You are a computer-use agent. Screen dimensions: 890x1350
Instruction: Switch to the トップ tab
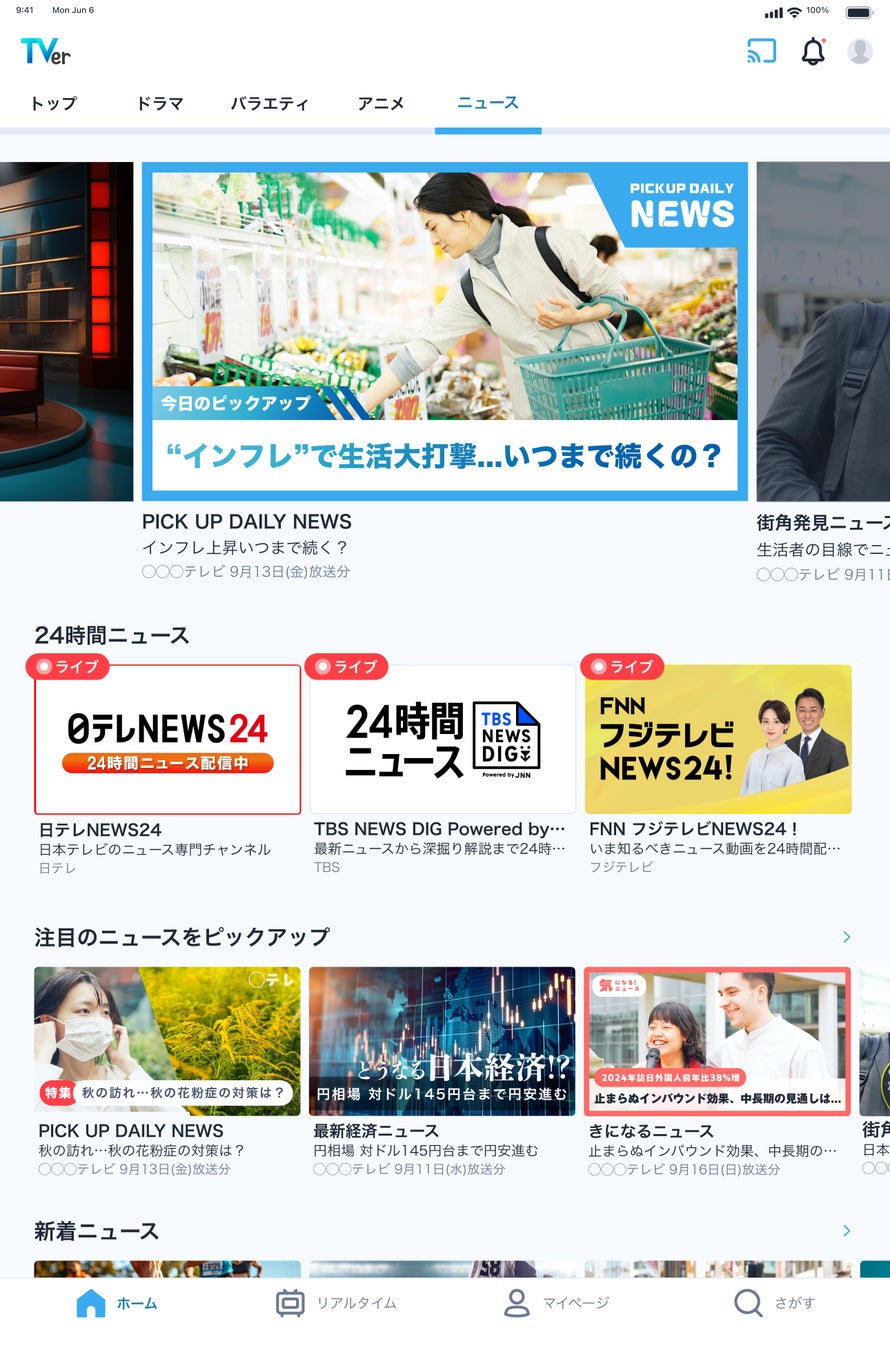click(x=53, y=103)
